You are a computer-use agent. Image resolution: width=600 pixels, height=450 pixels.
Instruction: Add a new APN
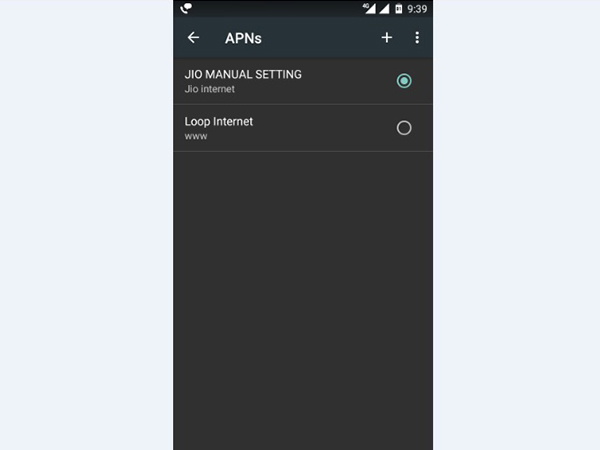point(387,38)
